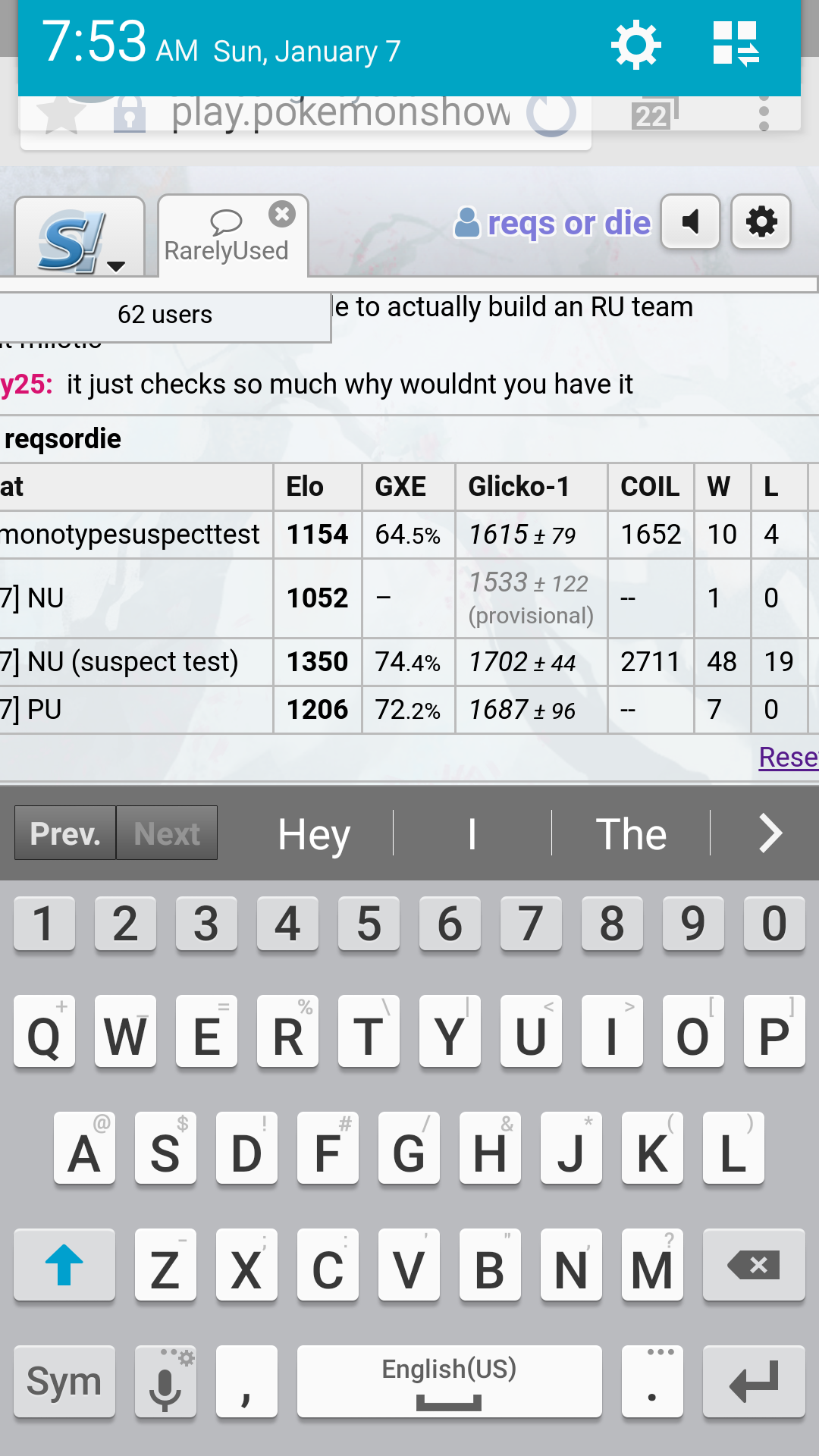Open the reqs or die user profile
Viewport: 819px width, 1456px height.
click(x=554, y=223)
